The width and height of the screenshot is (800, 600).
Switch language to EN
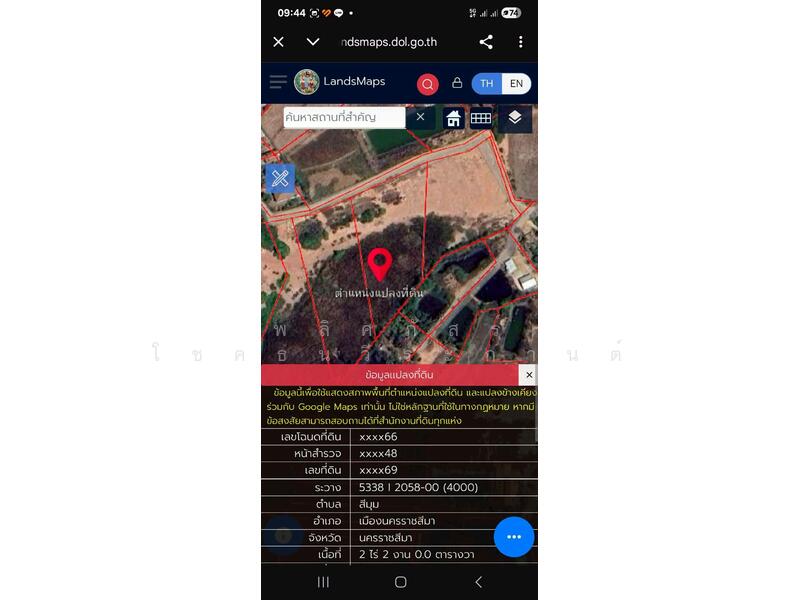click(516, 83)
